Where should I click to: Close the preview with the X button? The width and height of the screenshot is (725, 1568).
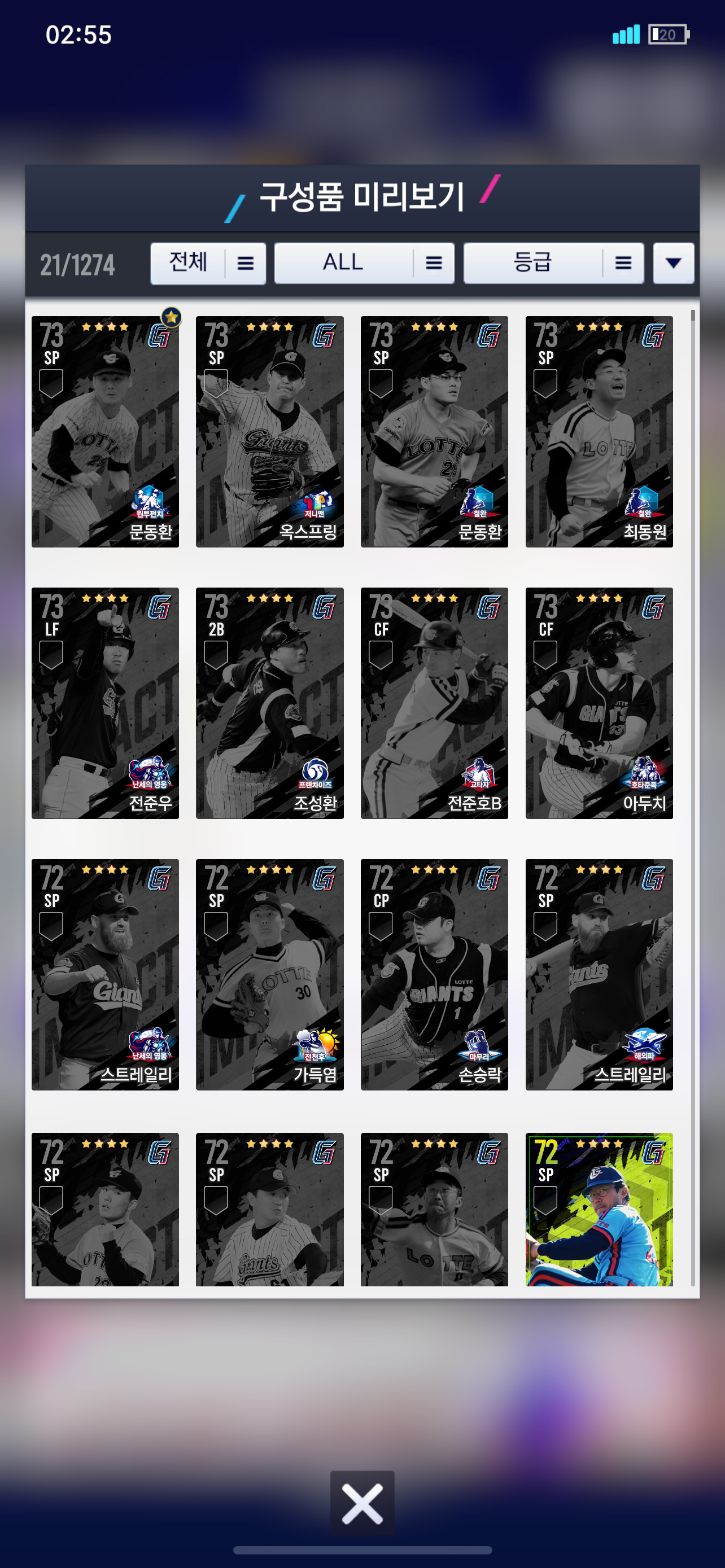pyautogui.click(x=362, y=1504)
